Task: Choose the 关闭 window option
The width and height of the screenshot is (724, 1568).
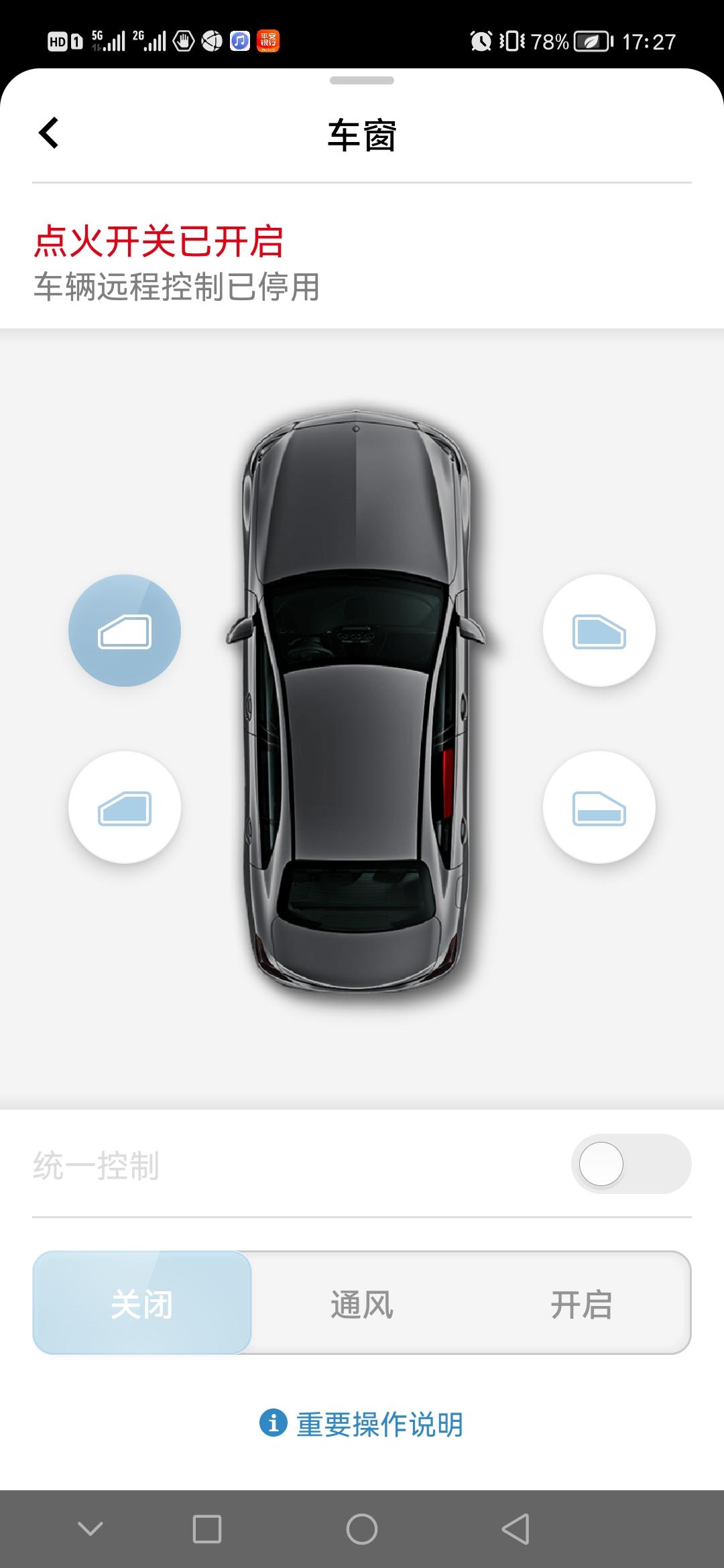Action: (x=142, y=1303)
